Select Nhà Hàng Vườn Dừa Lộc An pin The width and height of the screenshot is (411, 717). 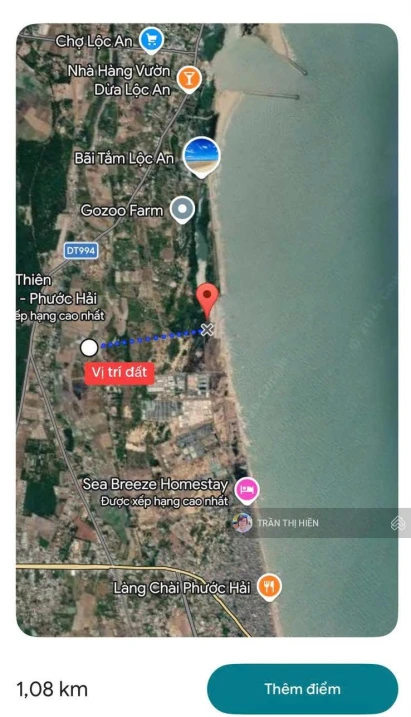189,80
